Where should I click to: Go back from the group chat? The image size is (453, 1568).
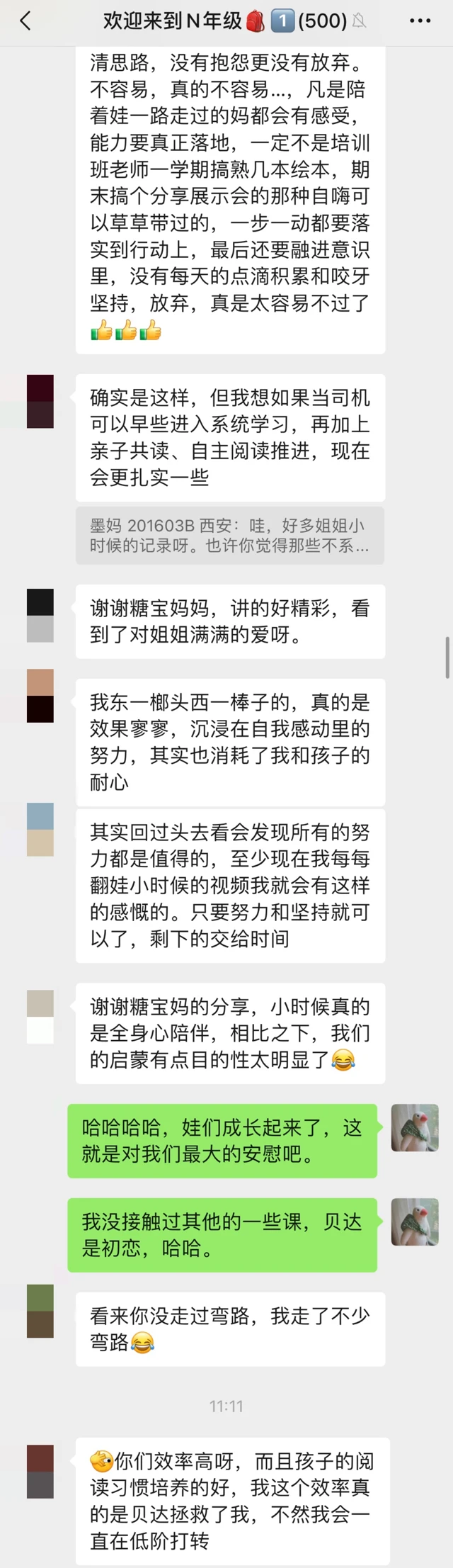[x=25, y=21]
